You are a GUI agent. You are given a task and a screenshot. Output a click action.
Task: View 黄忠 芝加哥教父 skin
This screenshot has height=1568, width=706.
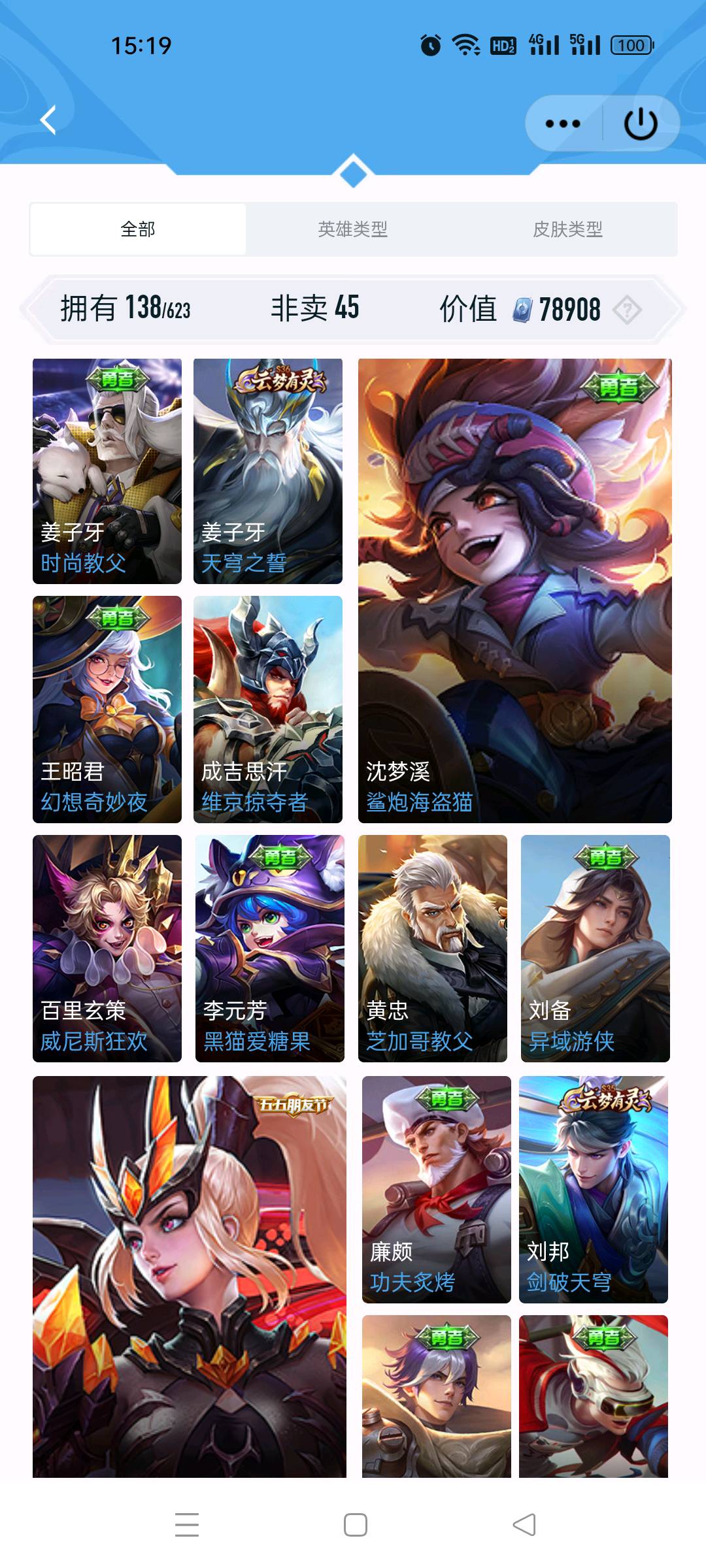(432, 948)
